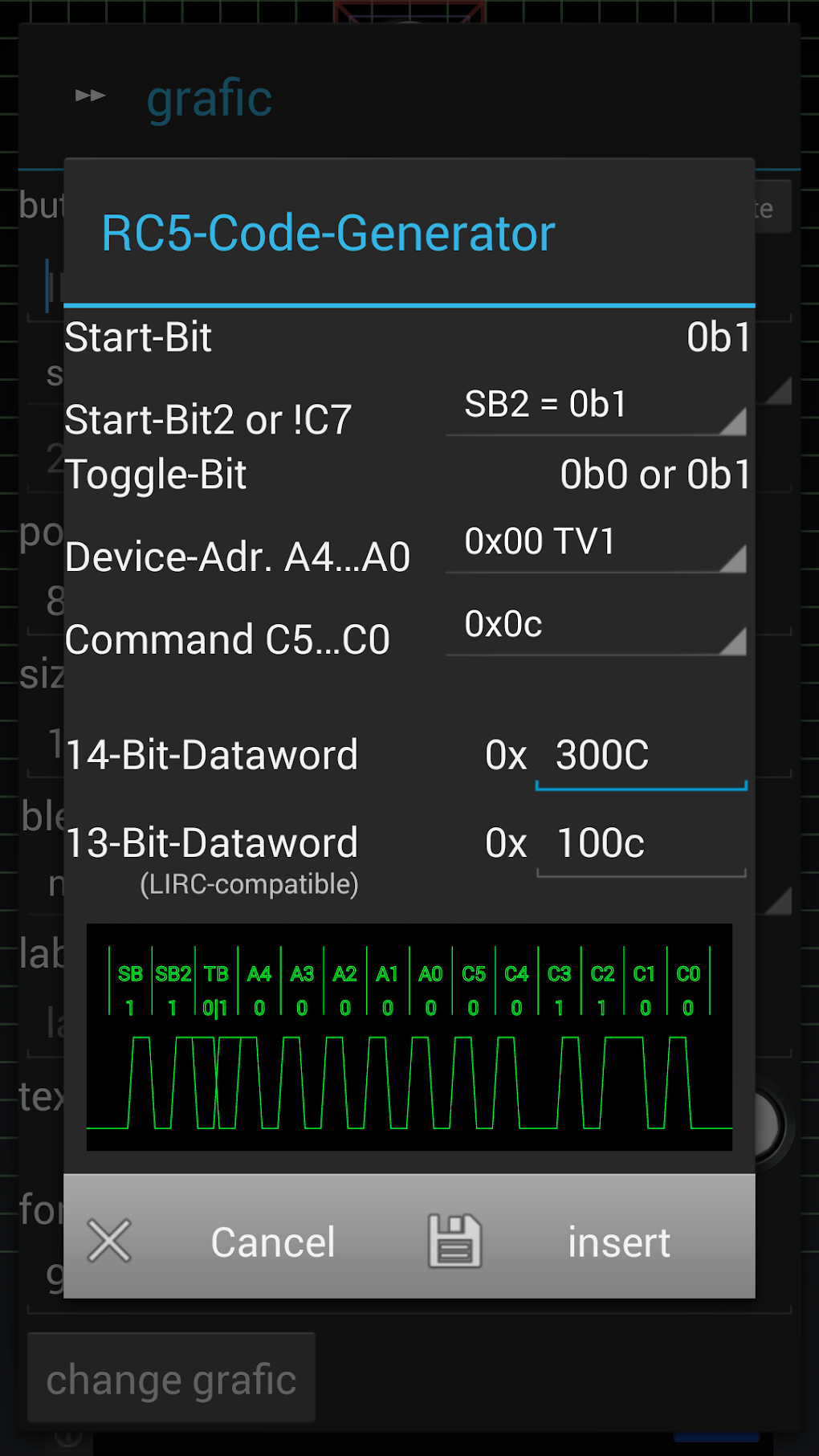Tap the change grafic button
The image size is (819, 1456).
(x=170, y=1379)
